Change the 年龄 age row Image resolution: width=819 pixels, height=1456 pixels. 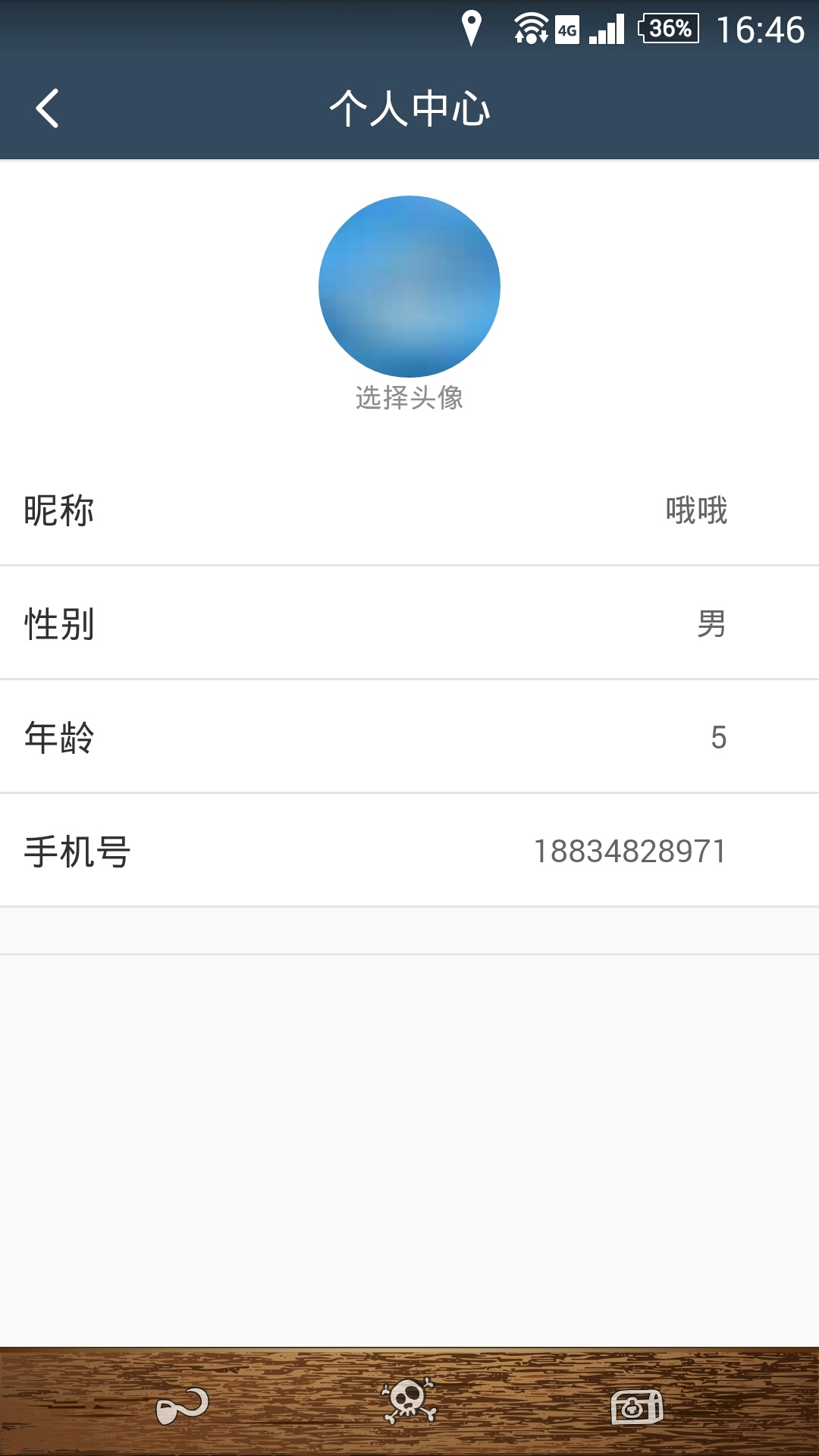409,737
